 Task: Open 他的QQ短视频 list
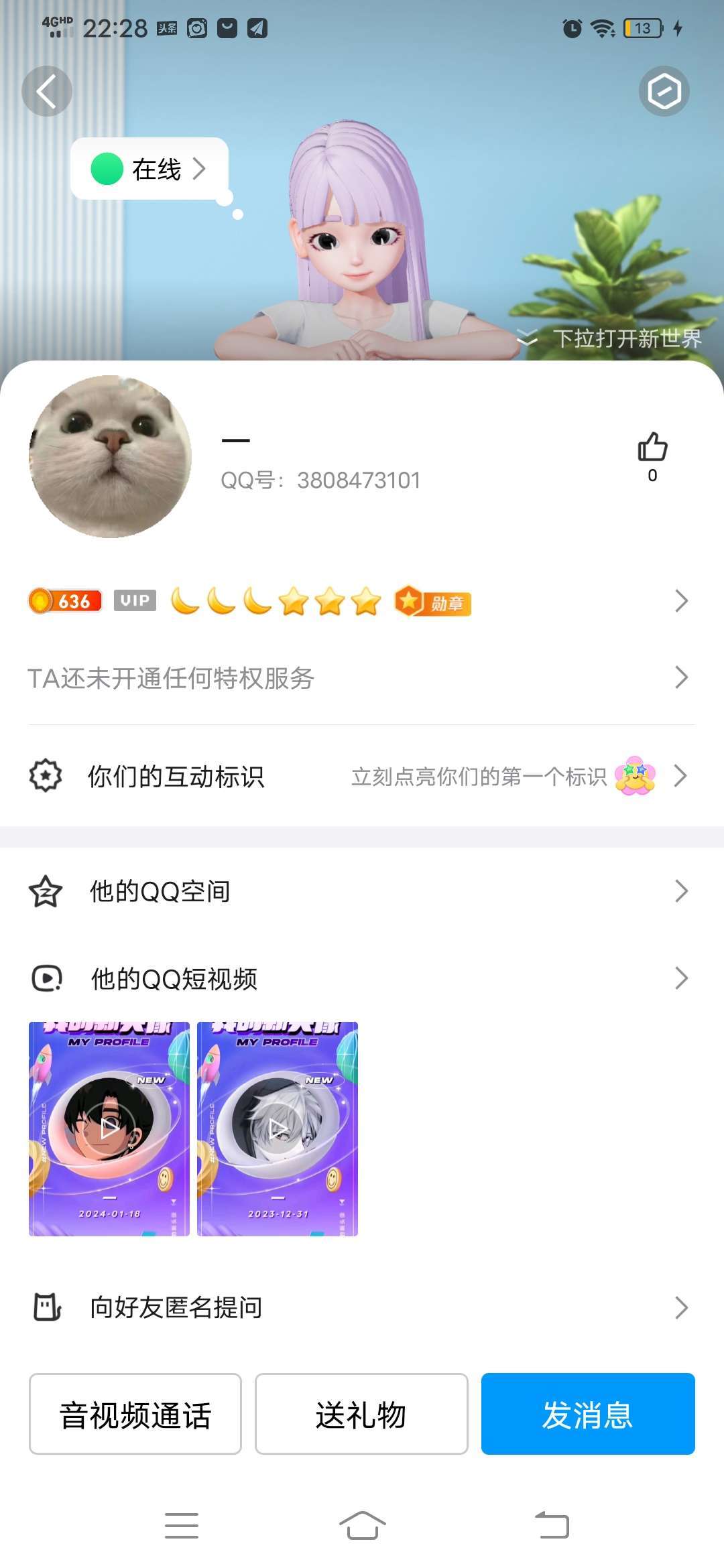pyautogui.click(x=362, y=978)
